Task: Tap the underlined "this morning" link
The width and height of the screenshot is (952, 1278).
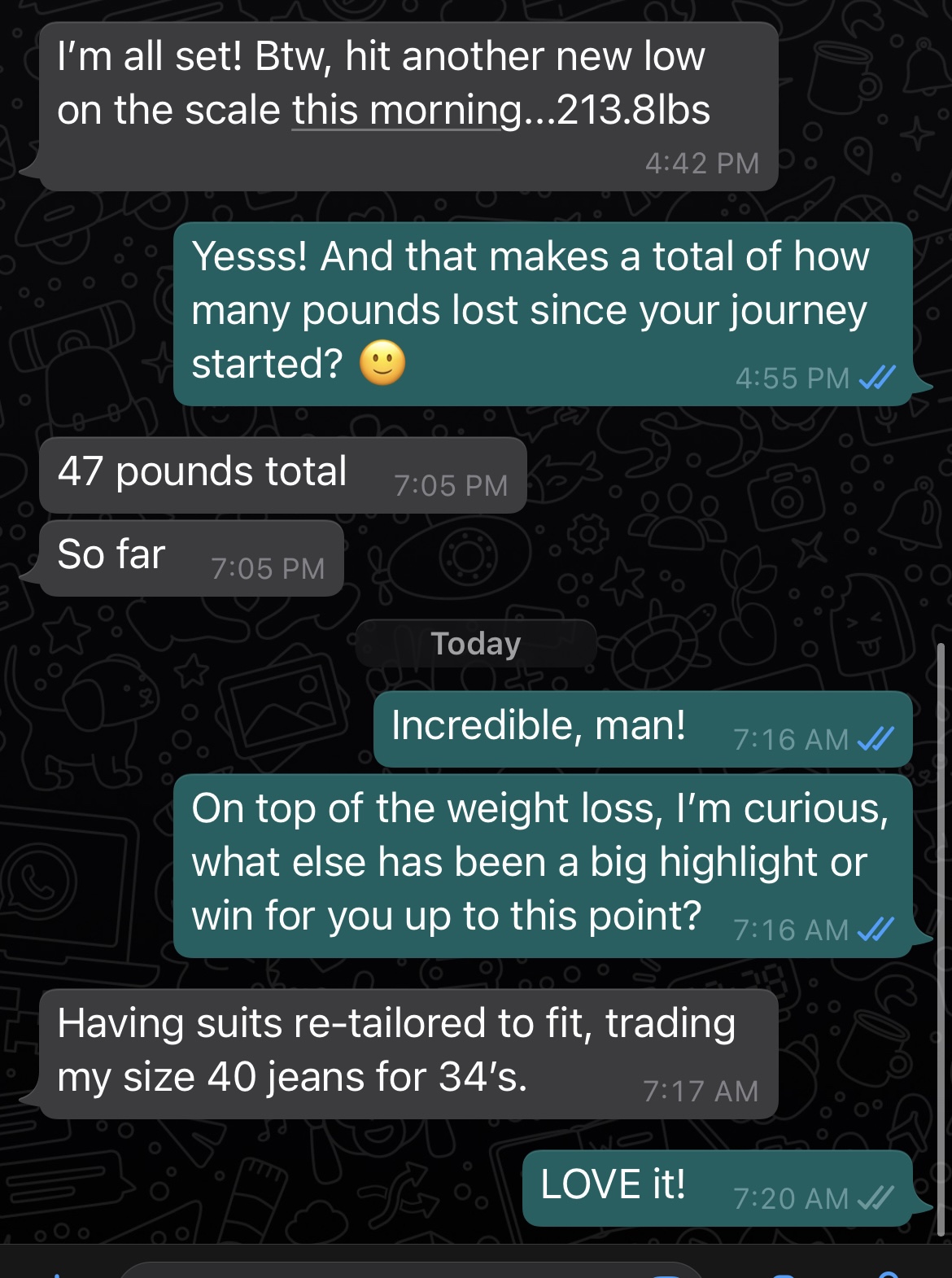Action: click(405, 110)
